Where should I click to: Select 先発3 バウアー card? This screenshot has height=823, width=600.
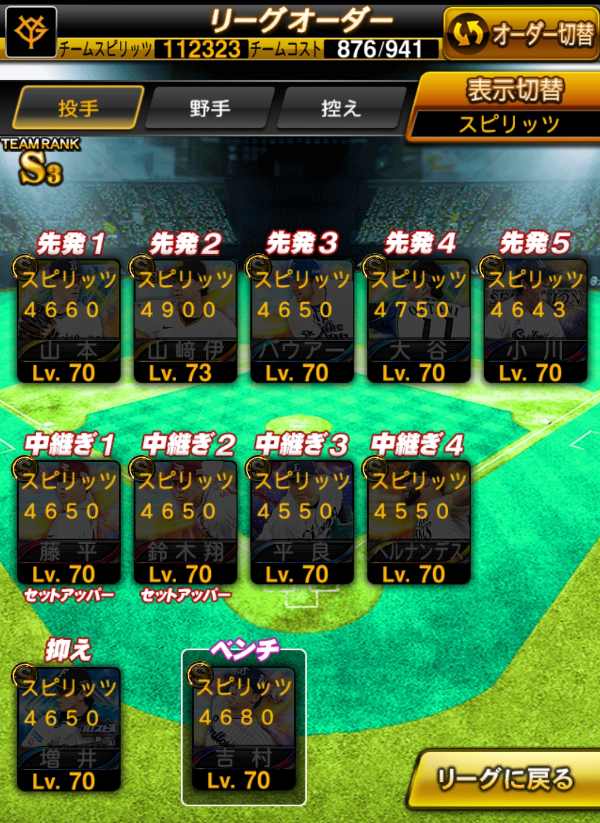(x=302, y=321)
